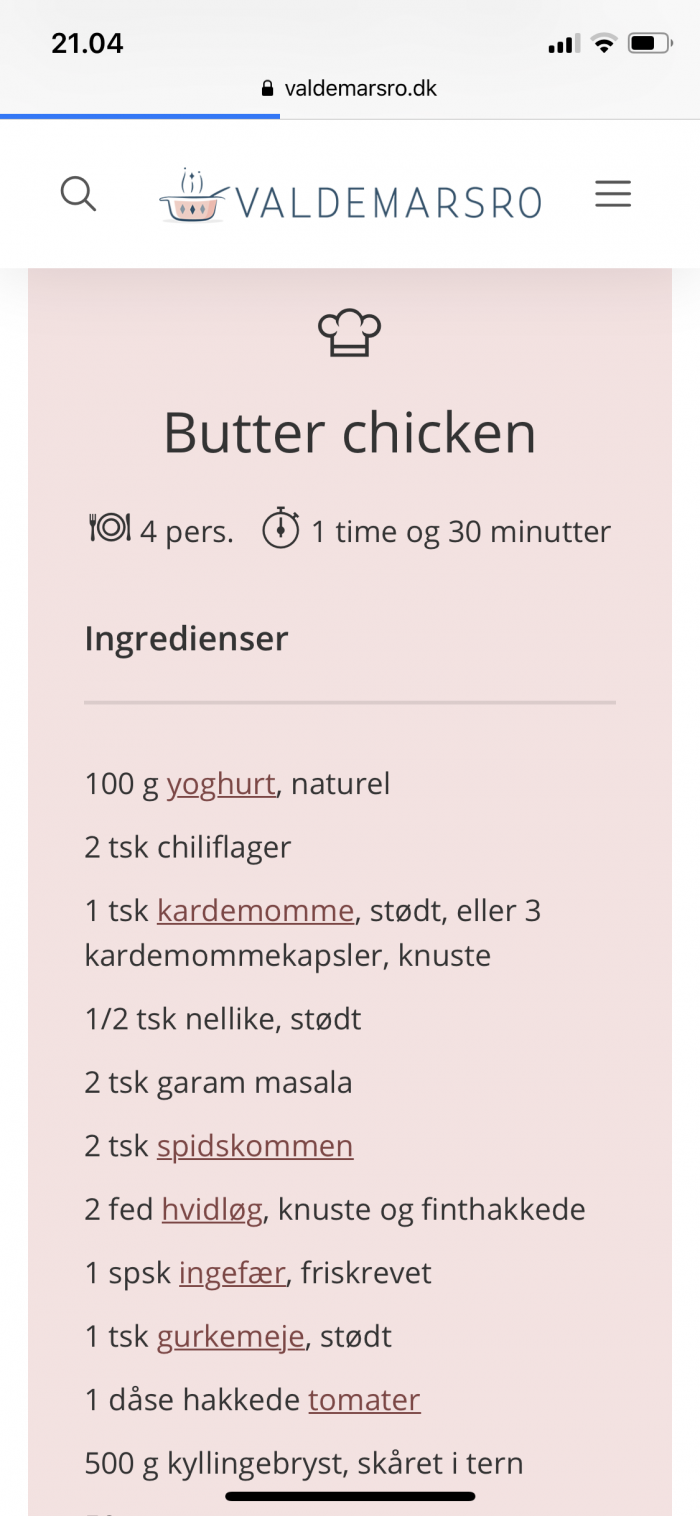Open the spidskommen link
The width and height of the screenshot is (700, 1516).
tap(255, 1146)
